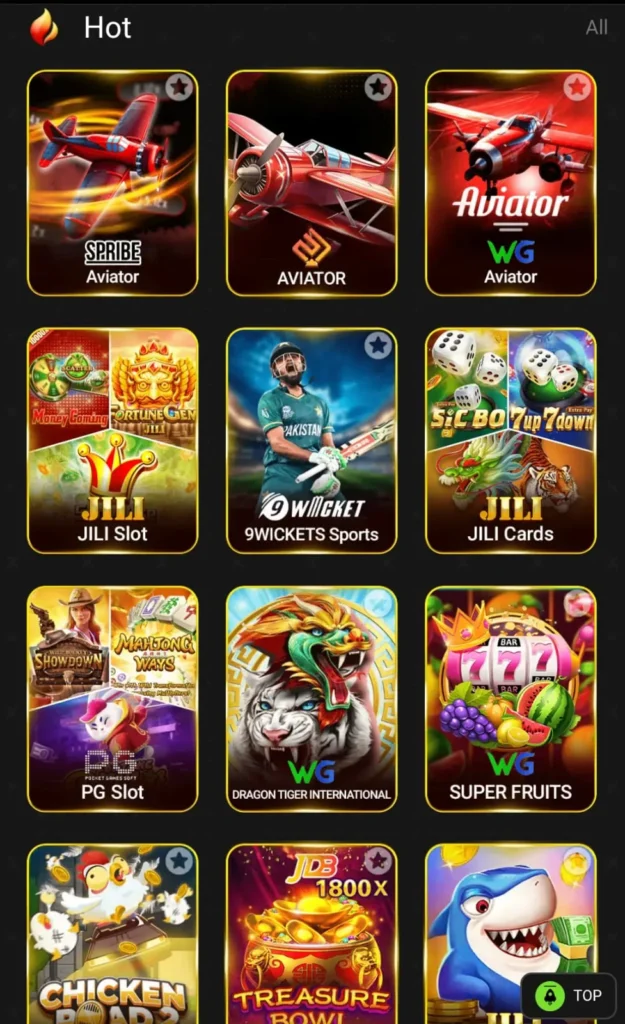Image resolution: width=625 pixels, height=1024 pixels.
Task: Favorite the 9WICKETS Sports star
Action: point(377,346)
